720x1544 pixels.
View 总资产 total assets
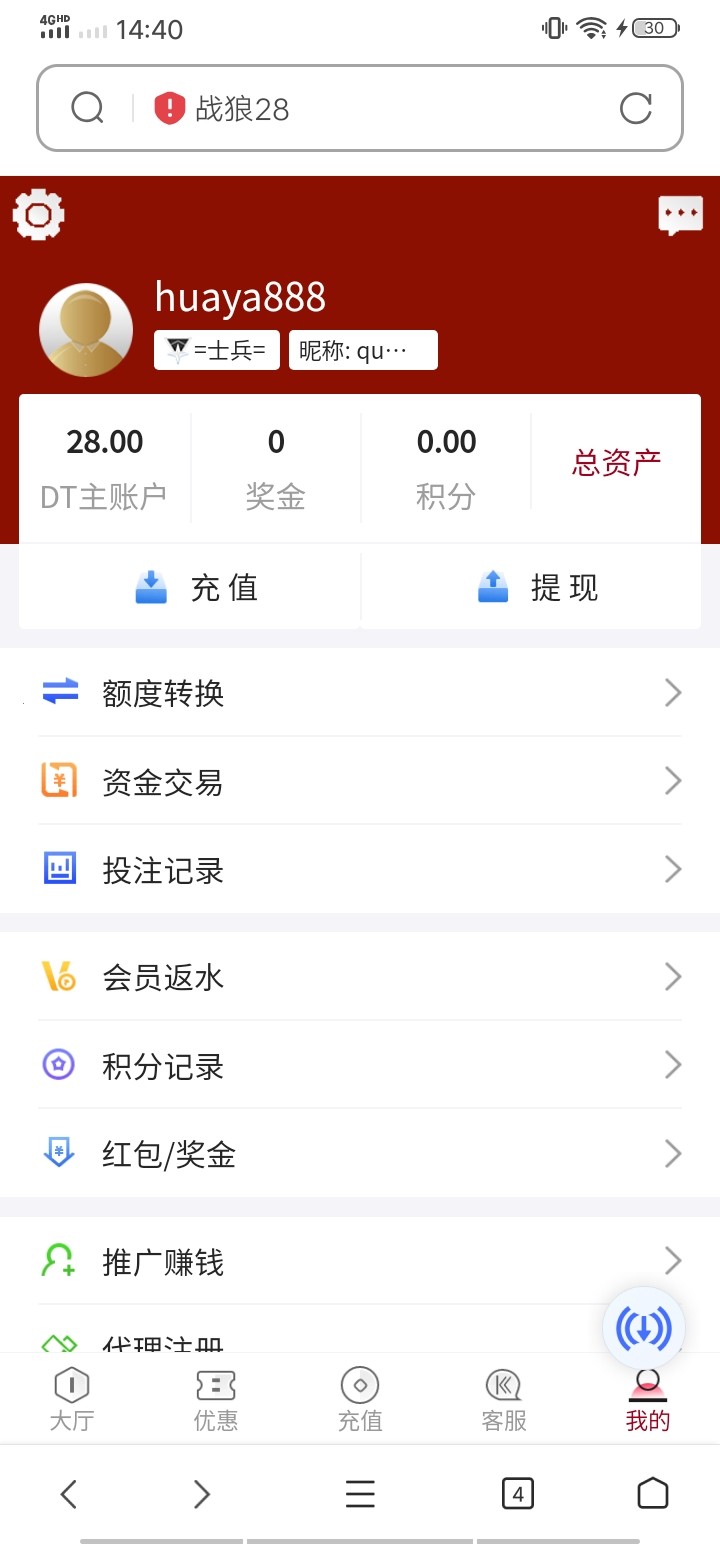[616, 463]
